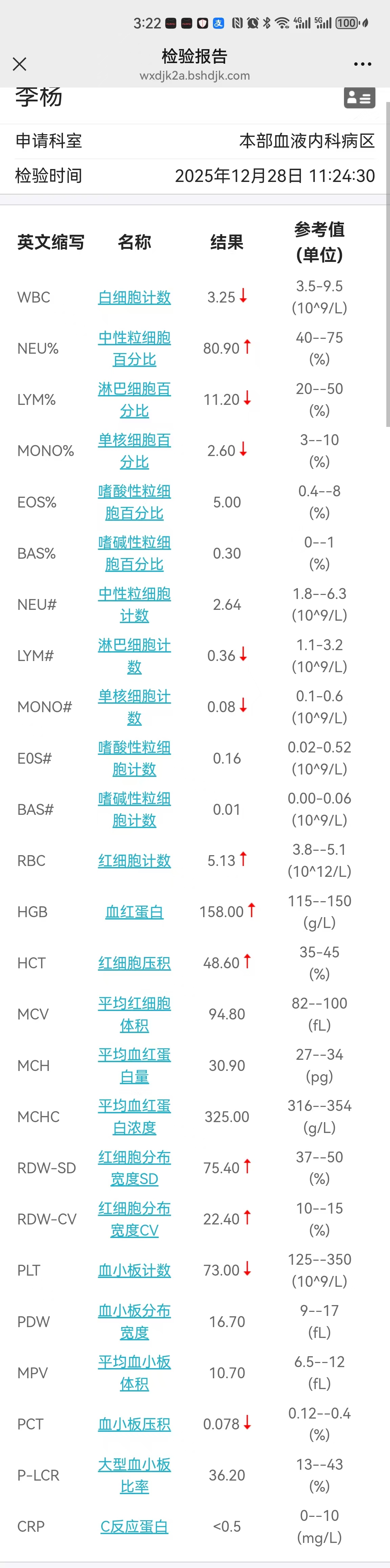Open the 血红蛋白 link
Image resolution: width=390 pixels, height=1568 pixels.
[x=134, y=912]
